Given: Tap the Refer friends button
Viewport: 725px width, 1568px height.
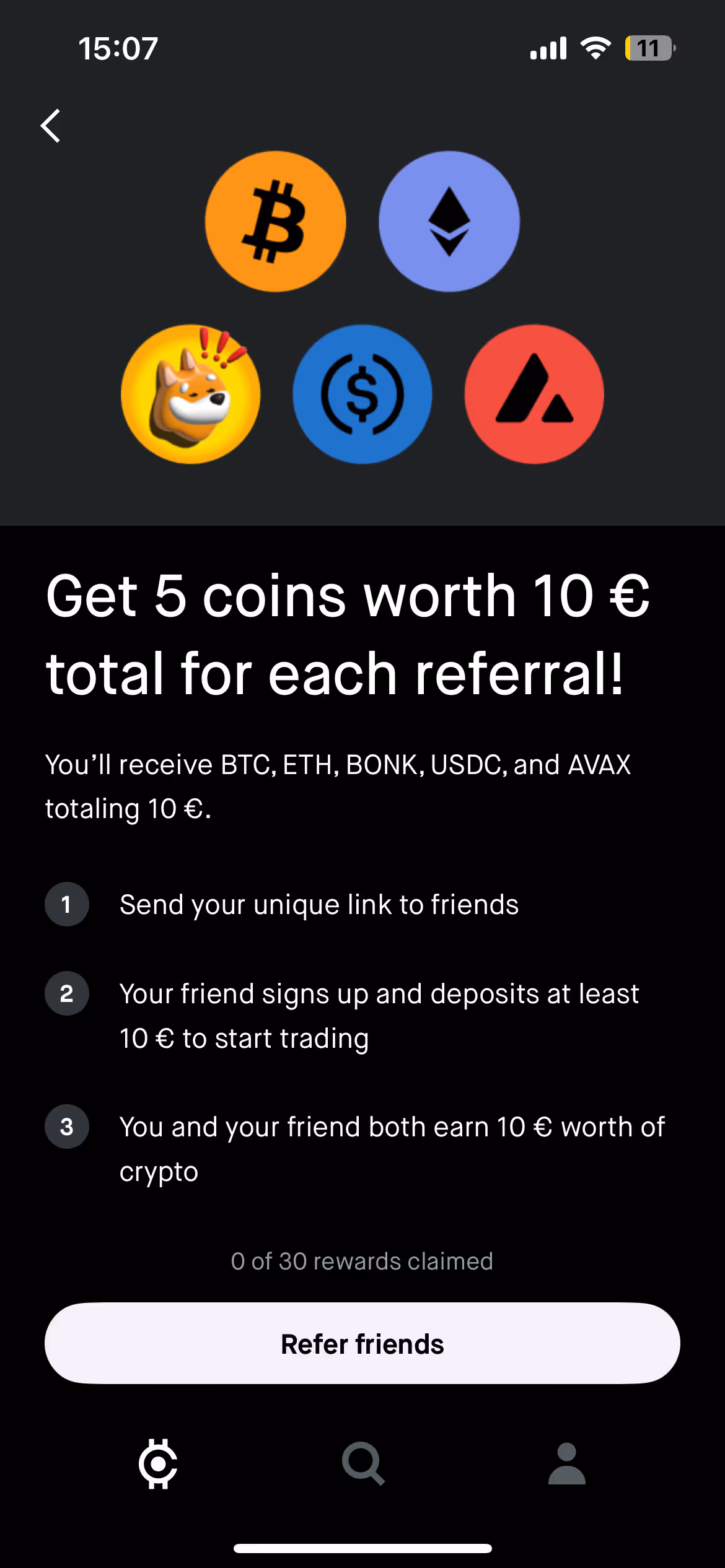Looking at the screenshot, I should tap(362, 1343).
